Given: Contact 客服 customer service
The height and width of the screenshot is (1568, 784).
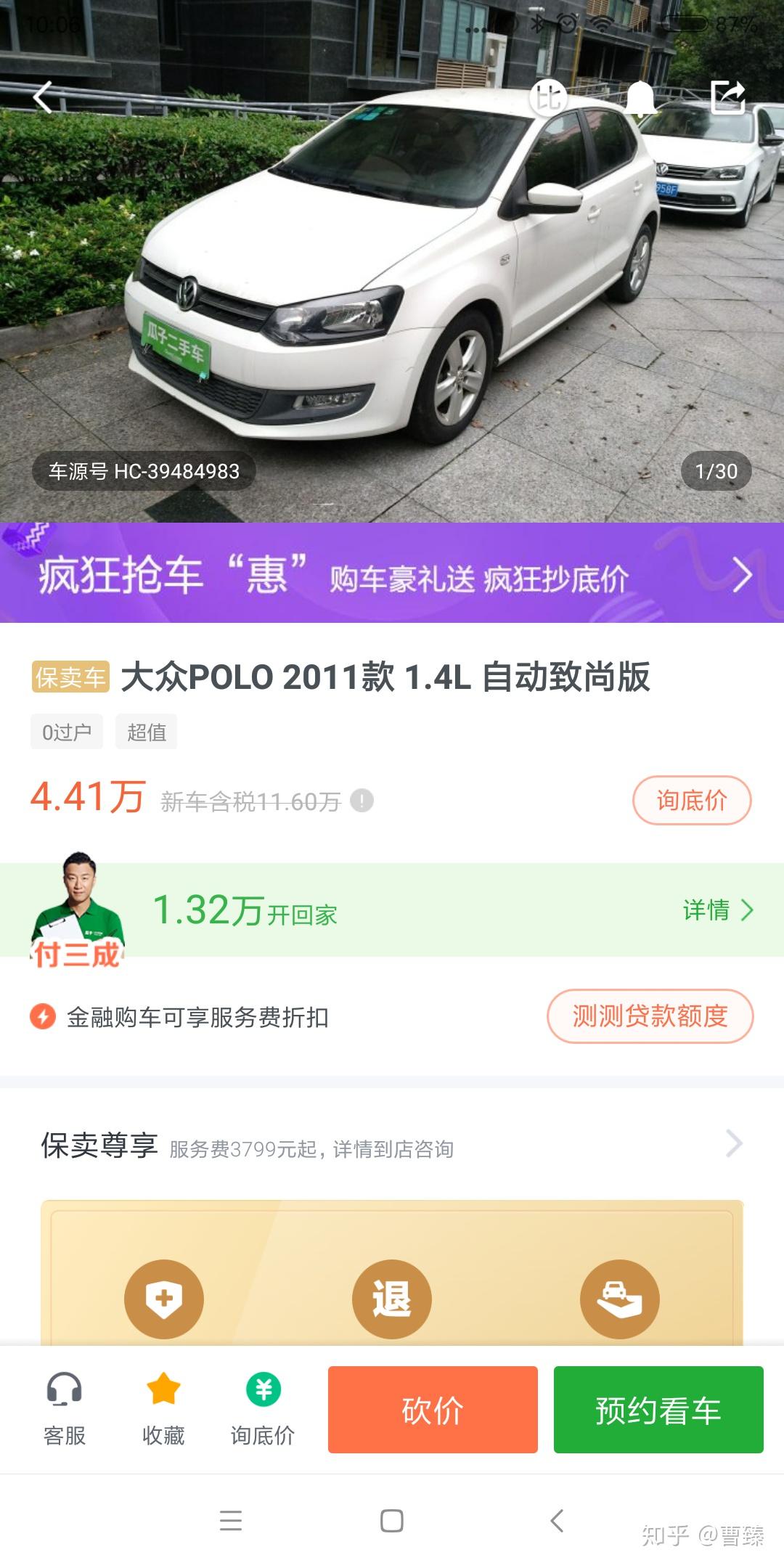Looking at the screenshot, I should pos(65,1408).
